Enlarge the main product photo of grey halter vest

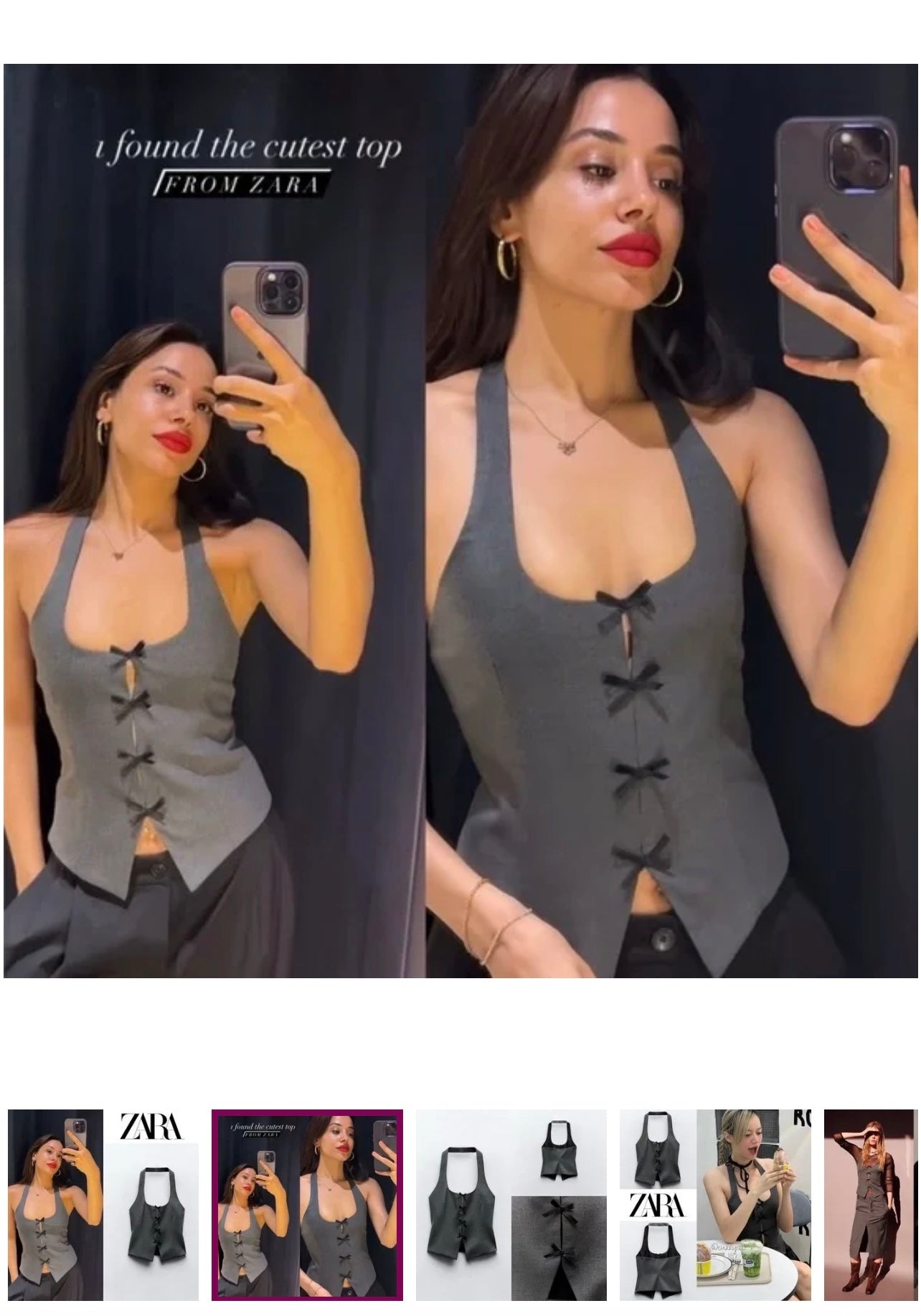coord(461,521)
